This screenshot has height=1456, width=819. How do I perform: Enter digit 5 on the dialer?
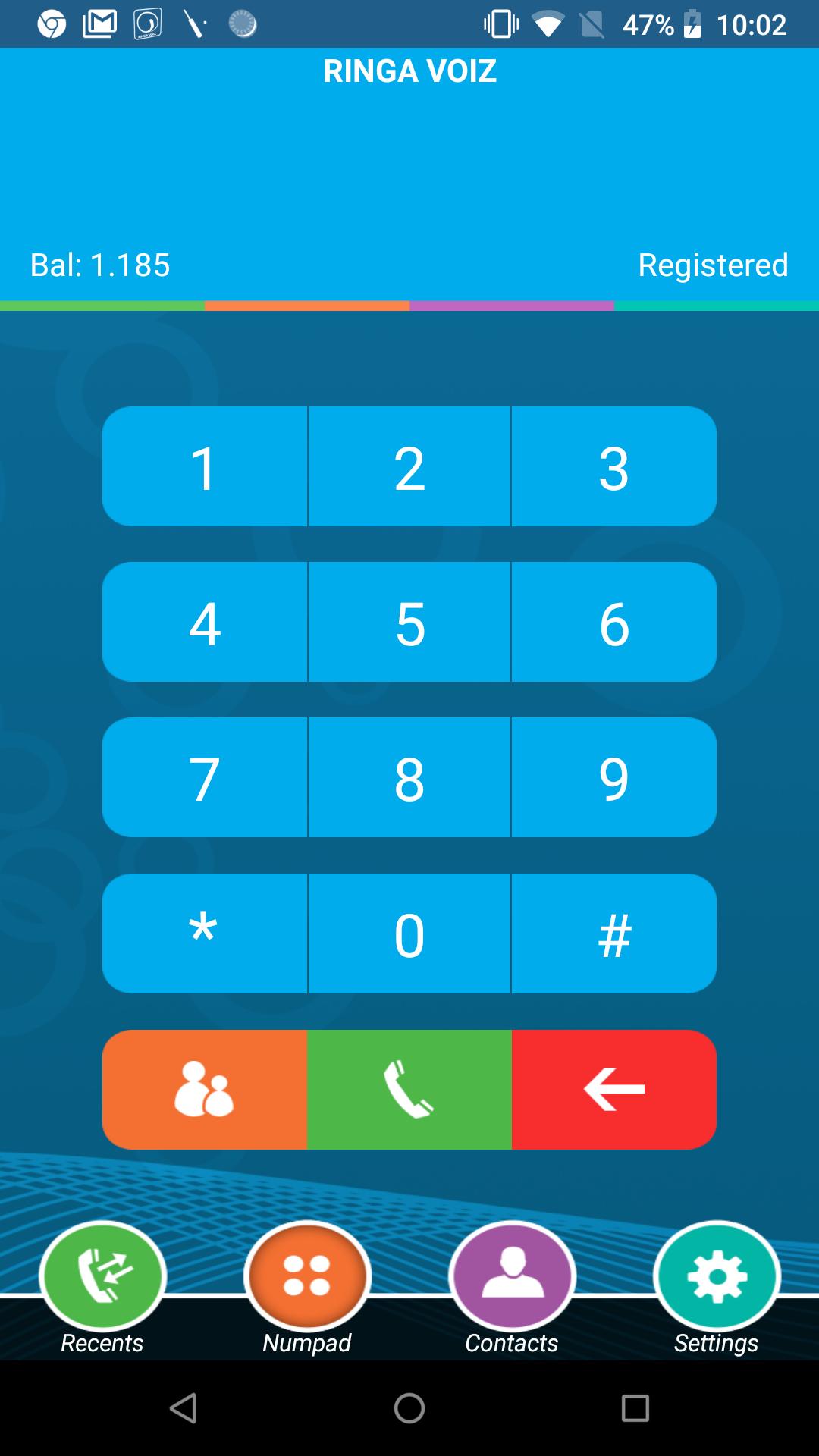409,623
